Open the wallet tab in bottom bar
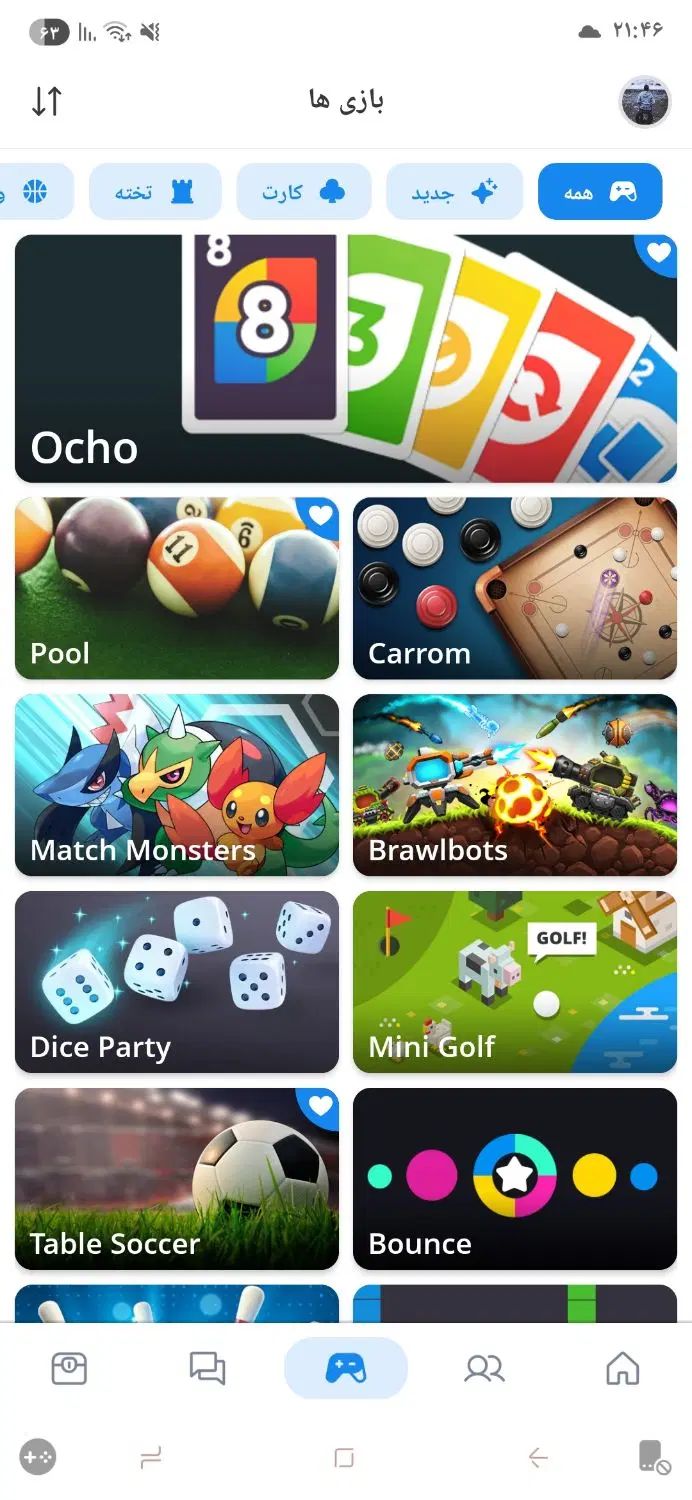The image size is (692, 1500). (x=69, y=1368)
